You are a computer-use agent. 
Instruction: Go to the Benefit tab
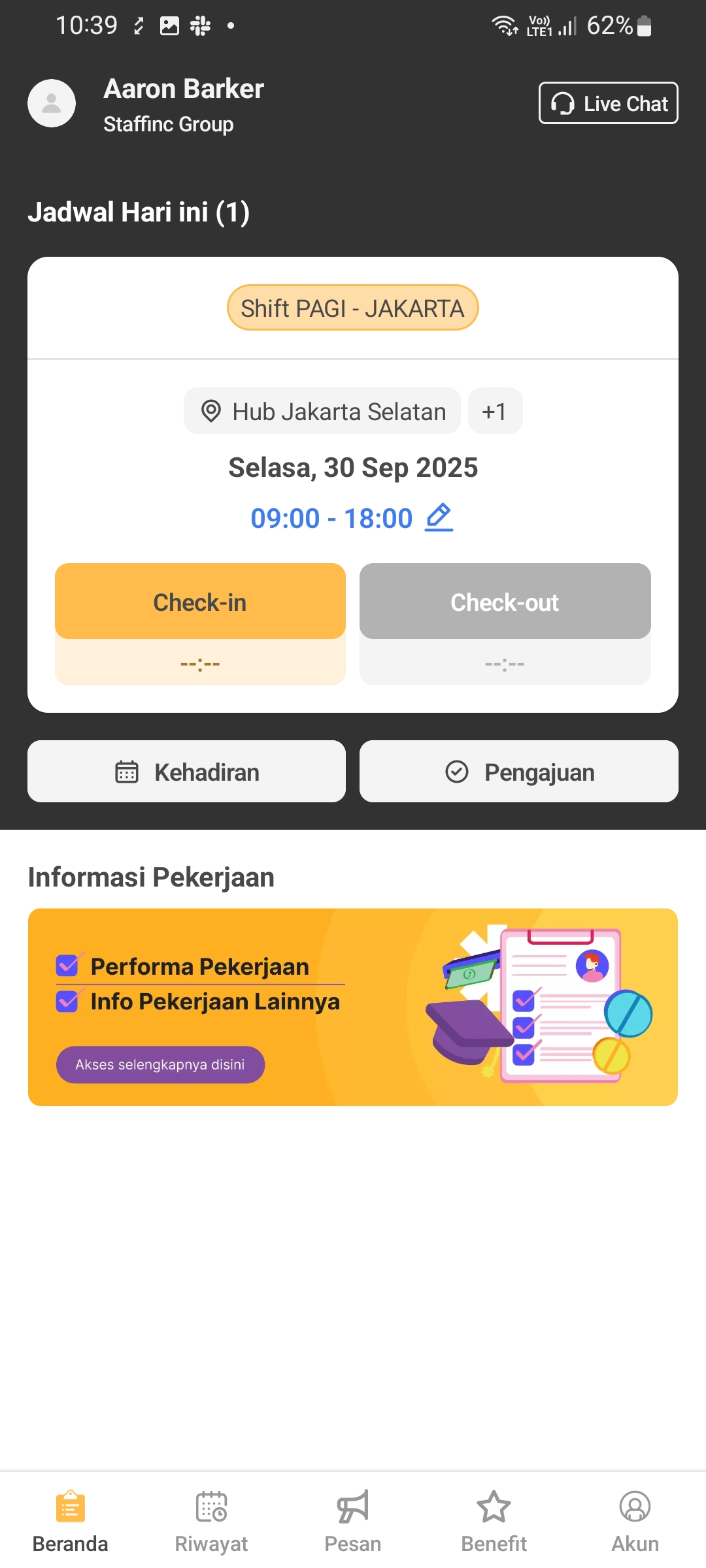pyautogui.click(x=494, y=1522)
